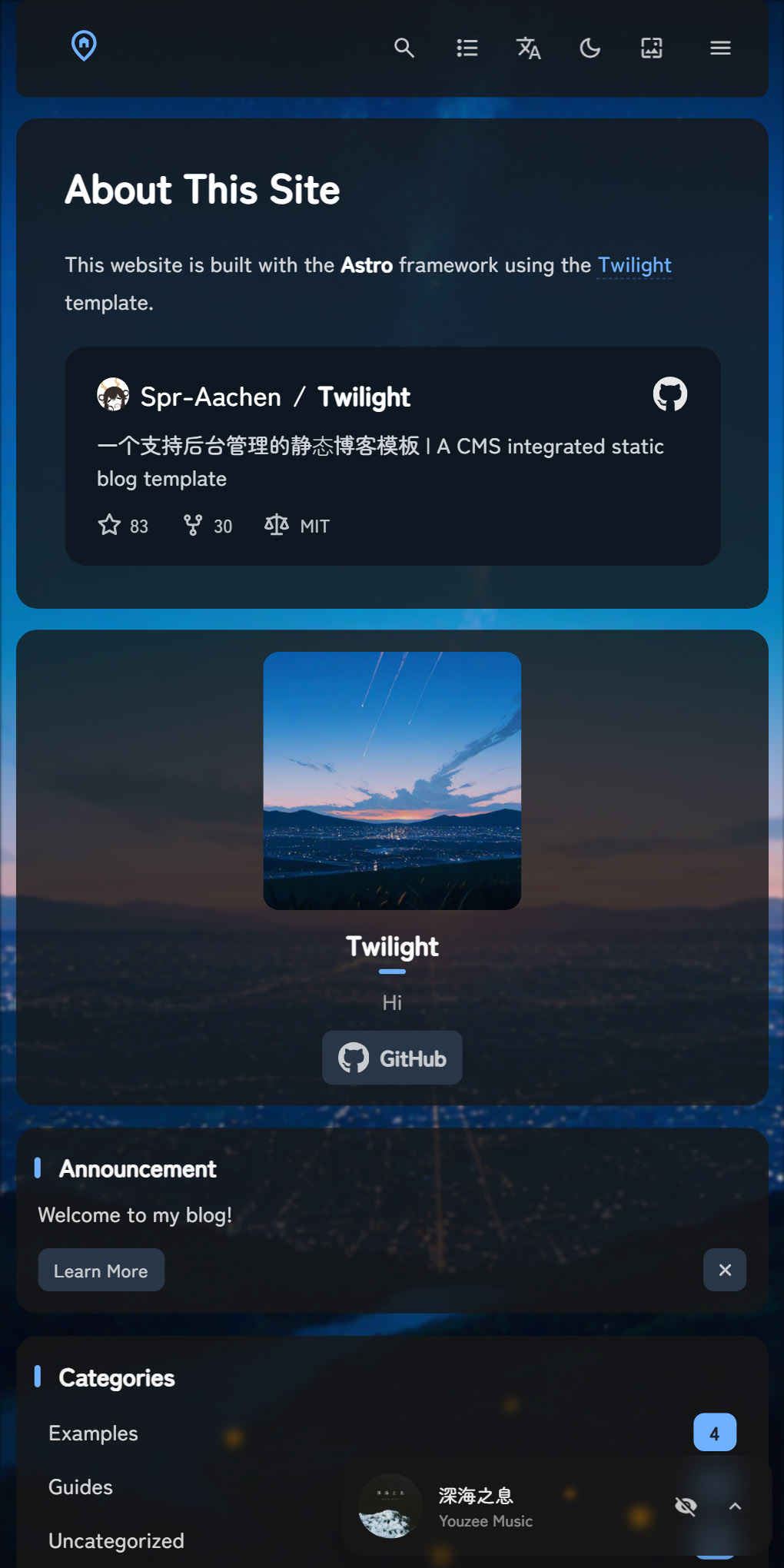Tap the music player album cover
The height and width of the screenshot is (1568, 784).
(390, 1506)
